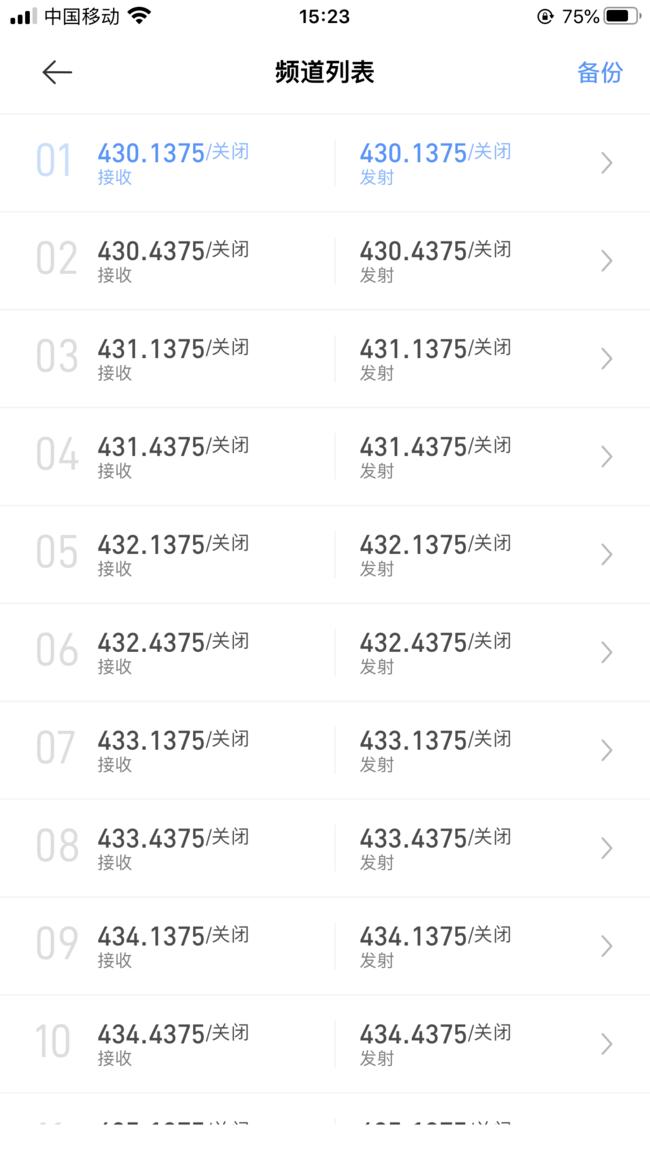The width and height of the screenshot is (650, 1156).
Task: Open channel 10 at 434.4375
Action: click(x=325, y=1045)
